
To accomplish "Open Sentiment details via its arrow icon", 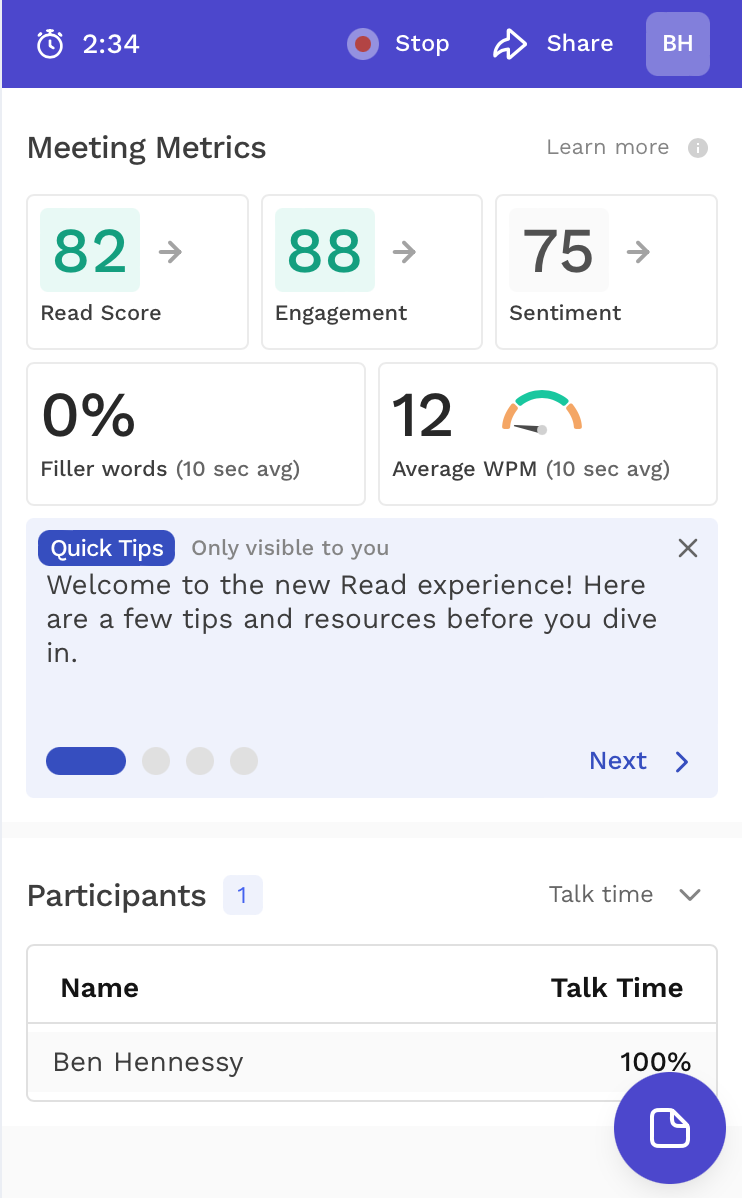I will point(638,253).
